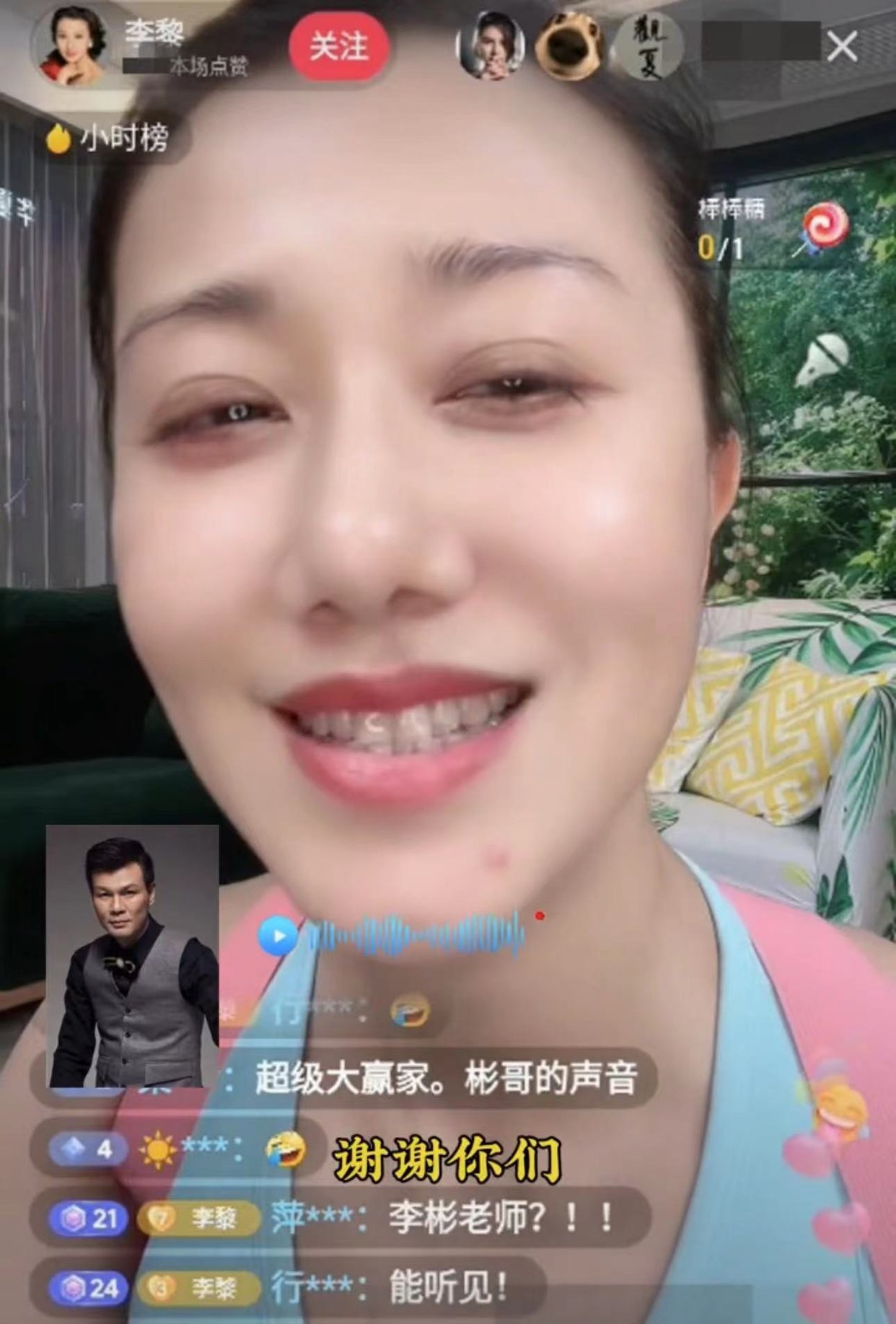Follow the streamer 李黎
Screen dimensions: 896x1324
[338, 48]
